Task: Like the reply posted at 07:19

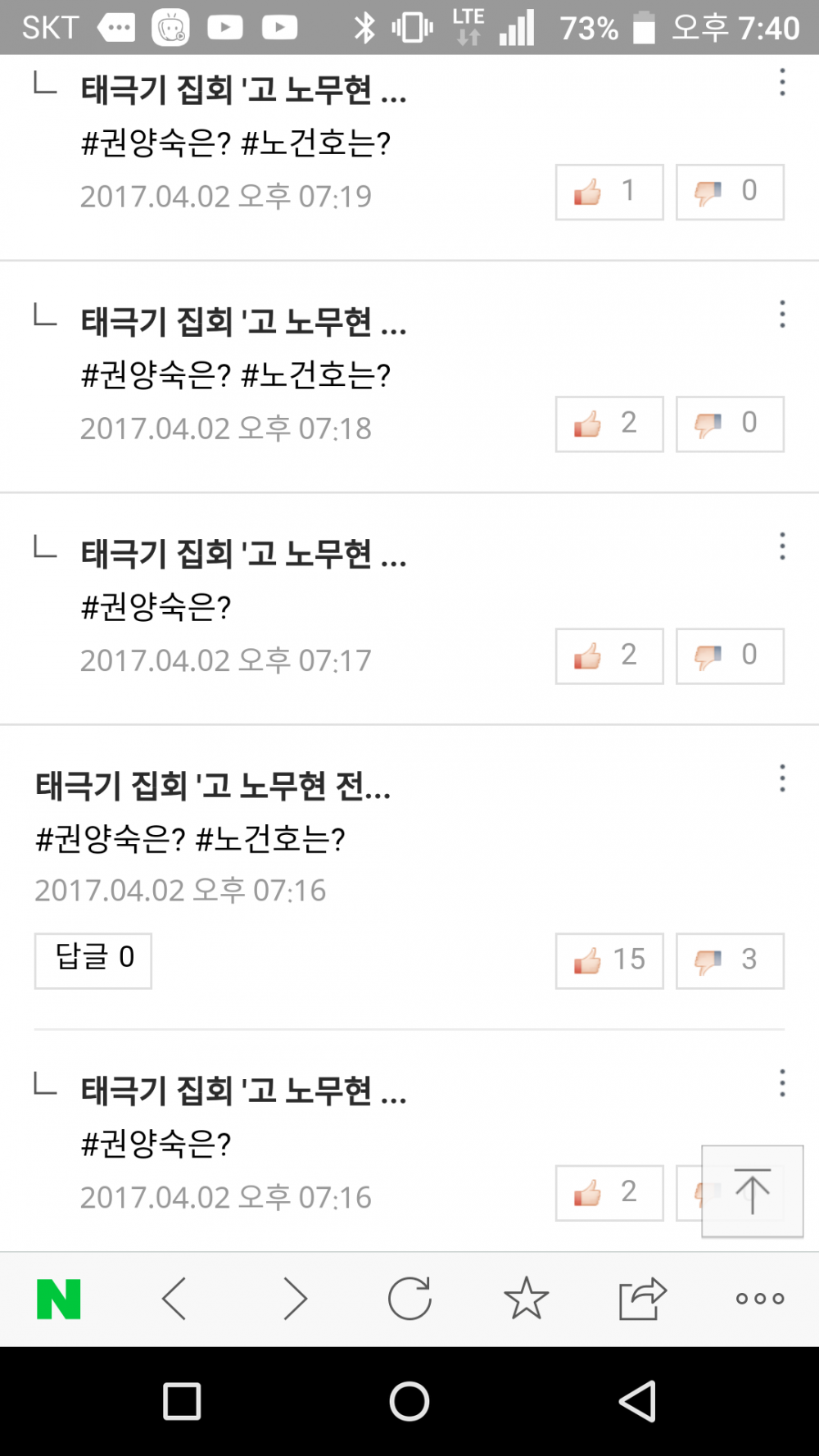Action: 609,193
